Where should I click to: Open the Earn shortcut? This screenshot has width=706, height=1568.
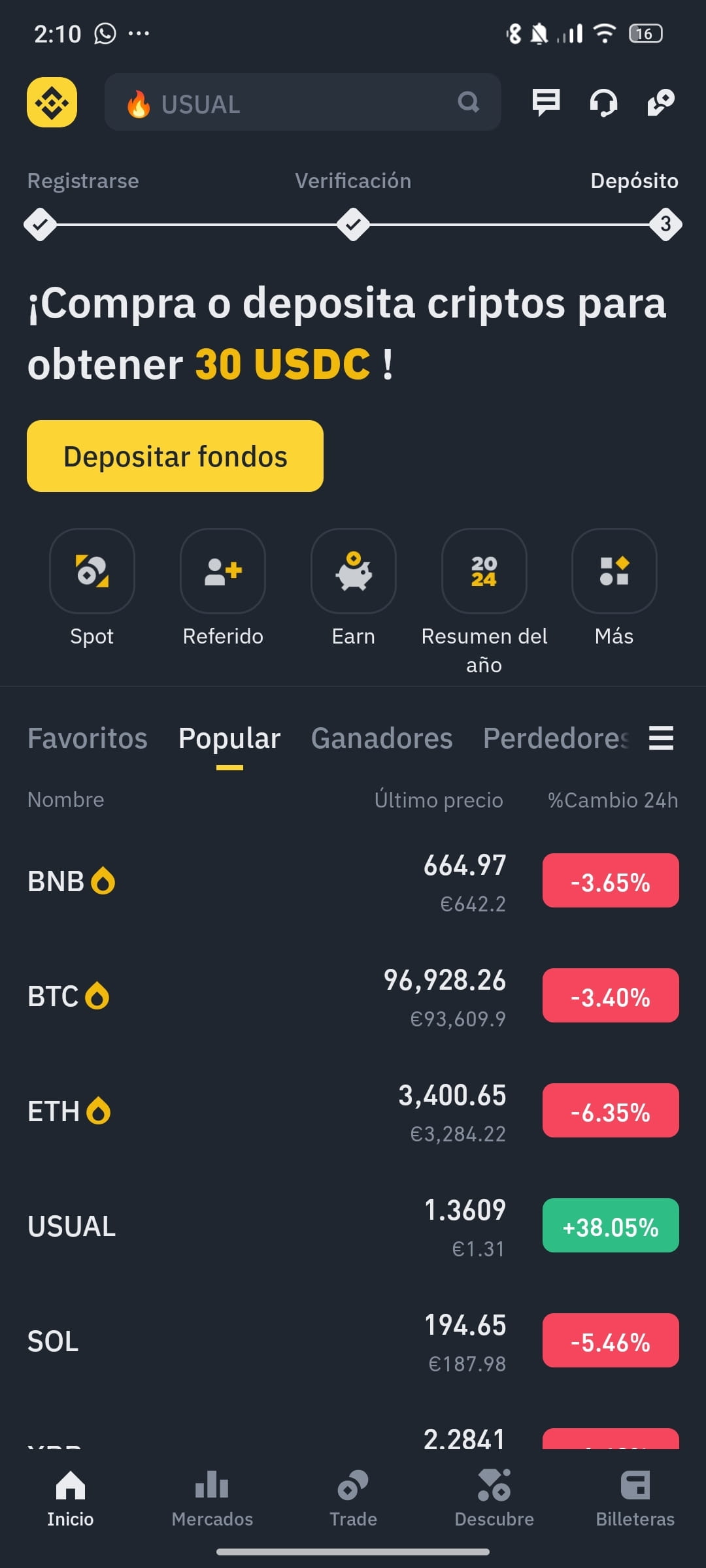coord(354,588)
